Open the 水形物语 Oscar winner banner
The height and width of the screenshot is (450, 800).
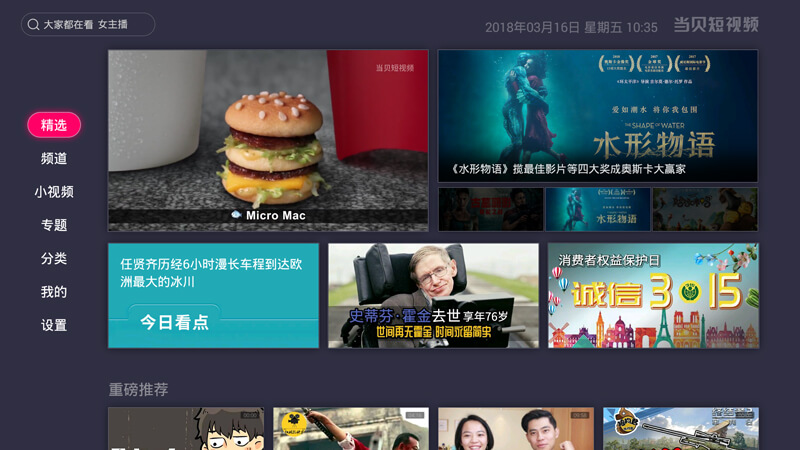coord(598,116)
